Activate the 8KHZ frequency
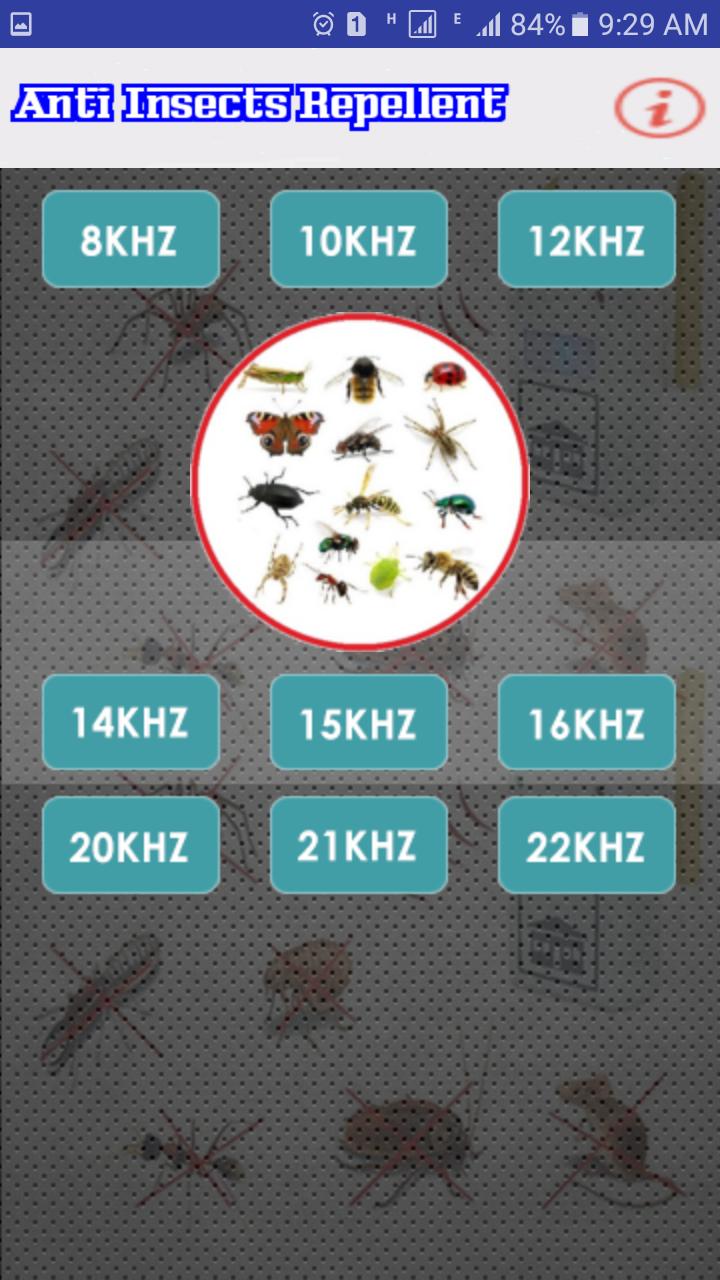 click(x=130, y=239)
